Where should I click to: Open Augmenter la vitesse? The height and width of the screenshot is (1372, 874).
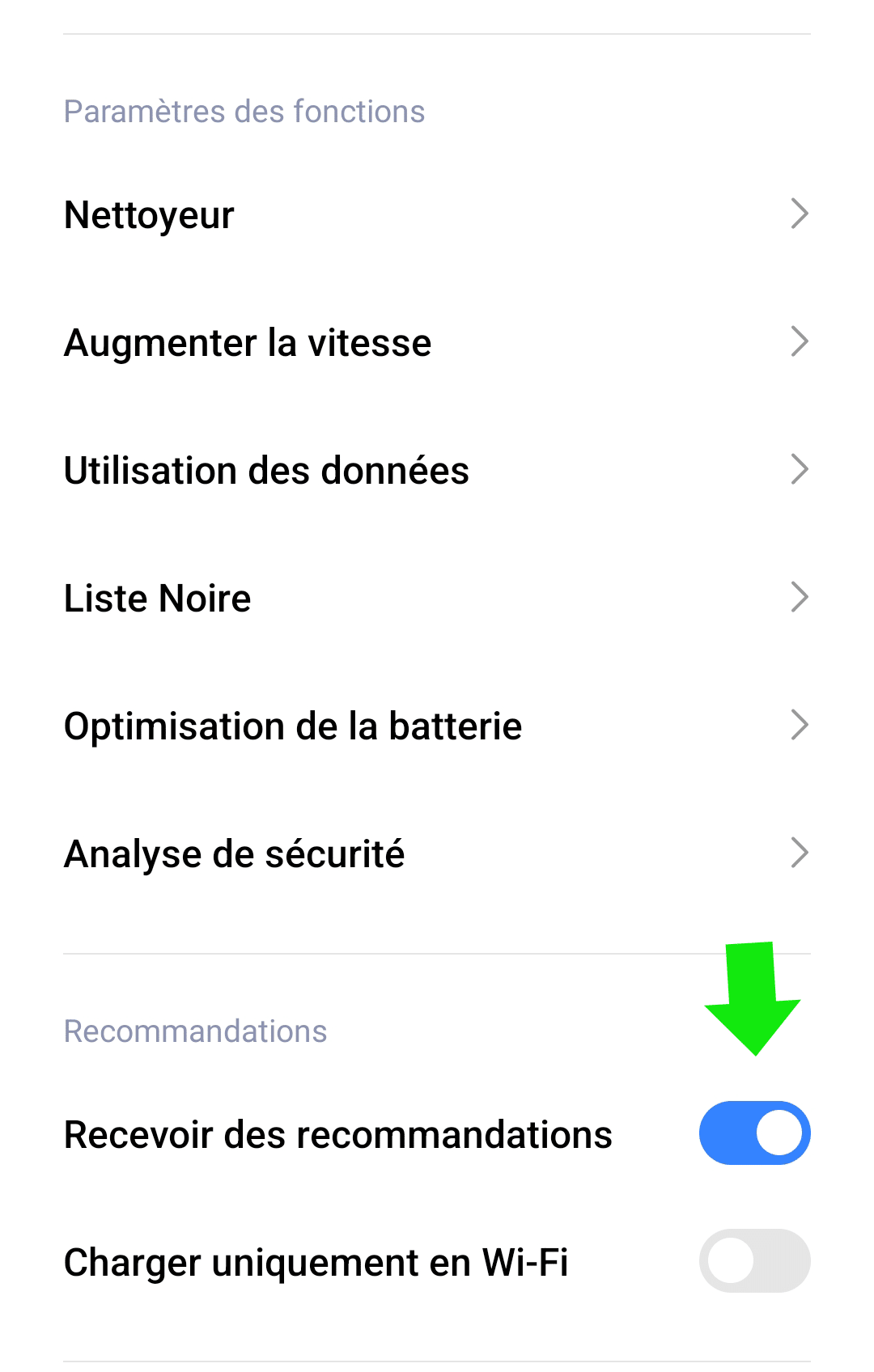(437, 342)
